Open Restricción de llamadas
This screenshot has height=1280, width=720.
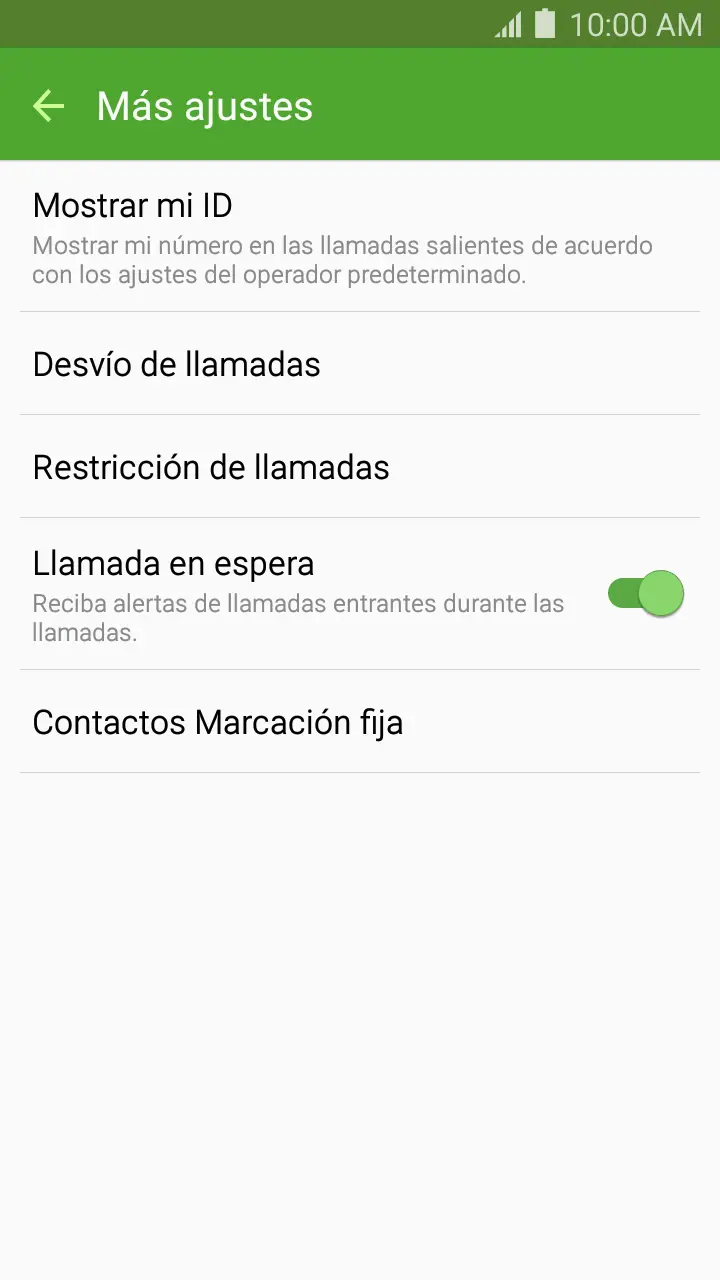[360, 467]
